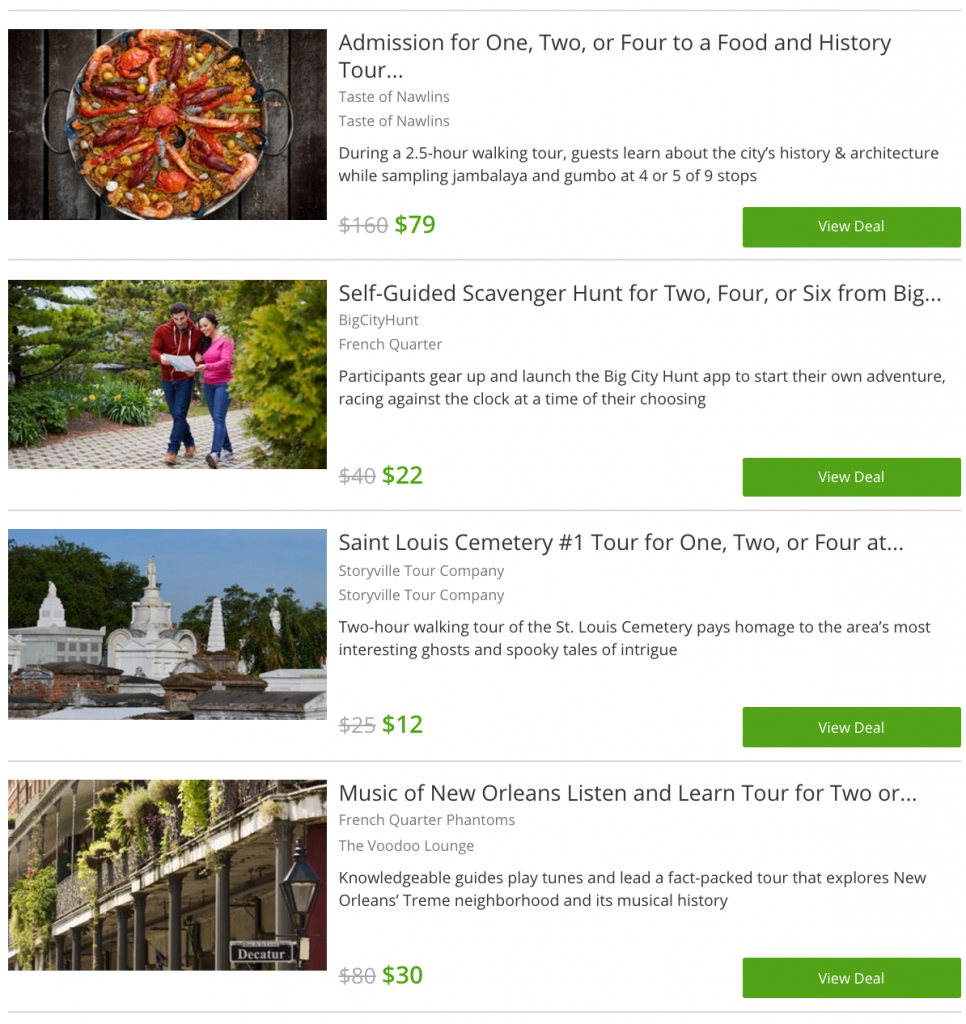Open the Self-Guided Scavenger Hunt title

(640, 293)
